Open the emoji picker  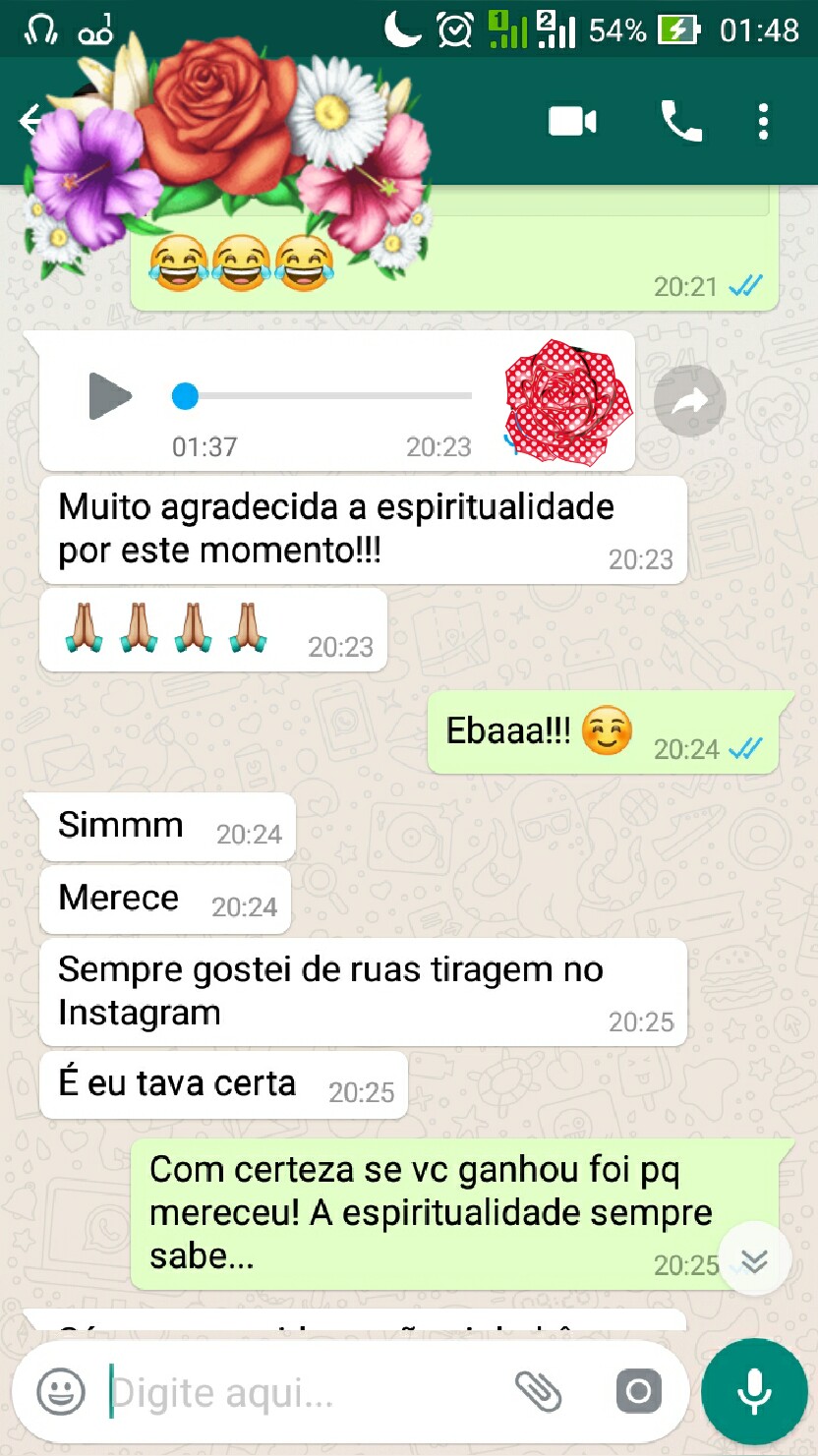click(59, 1391)
